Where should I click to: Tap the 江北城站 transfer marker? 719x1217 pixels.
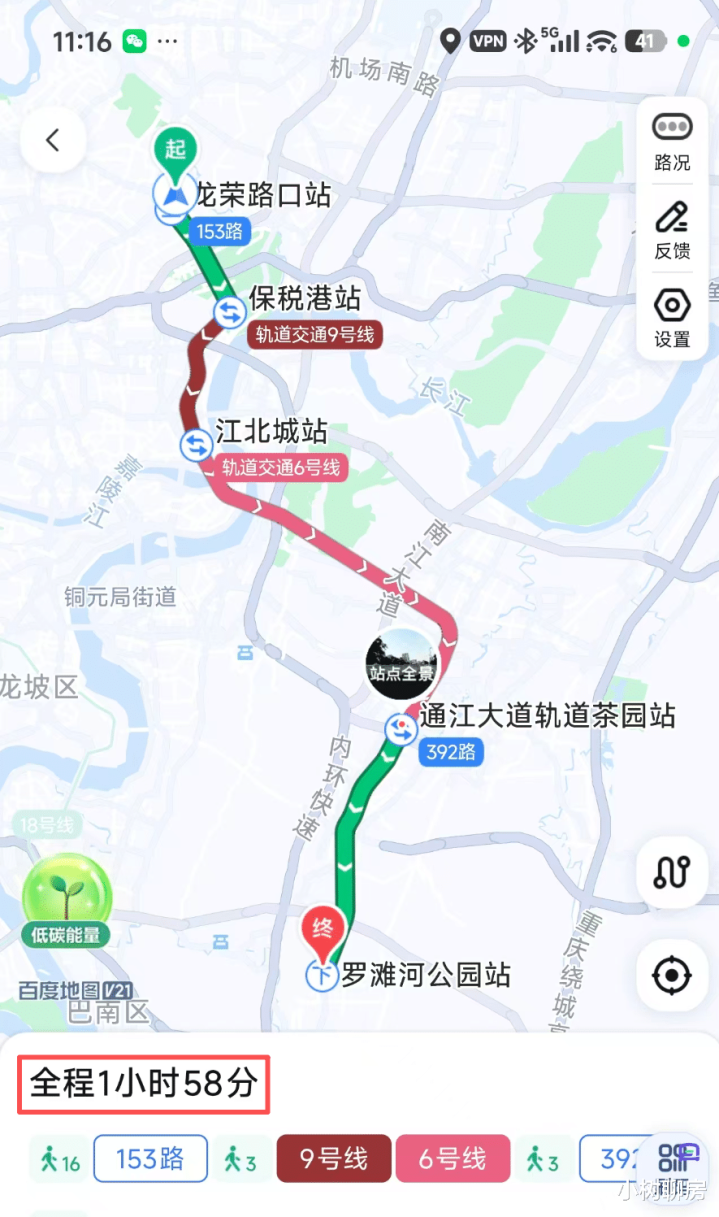194,445
